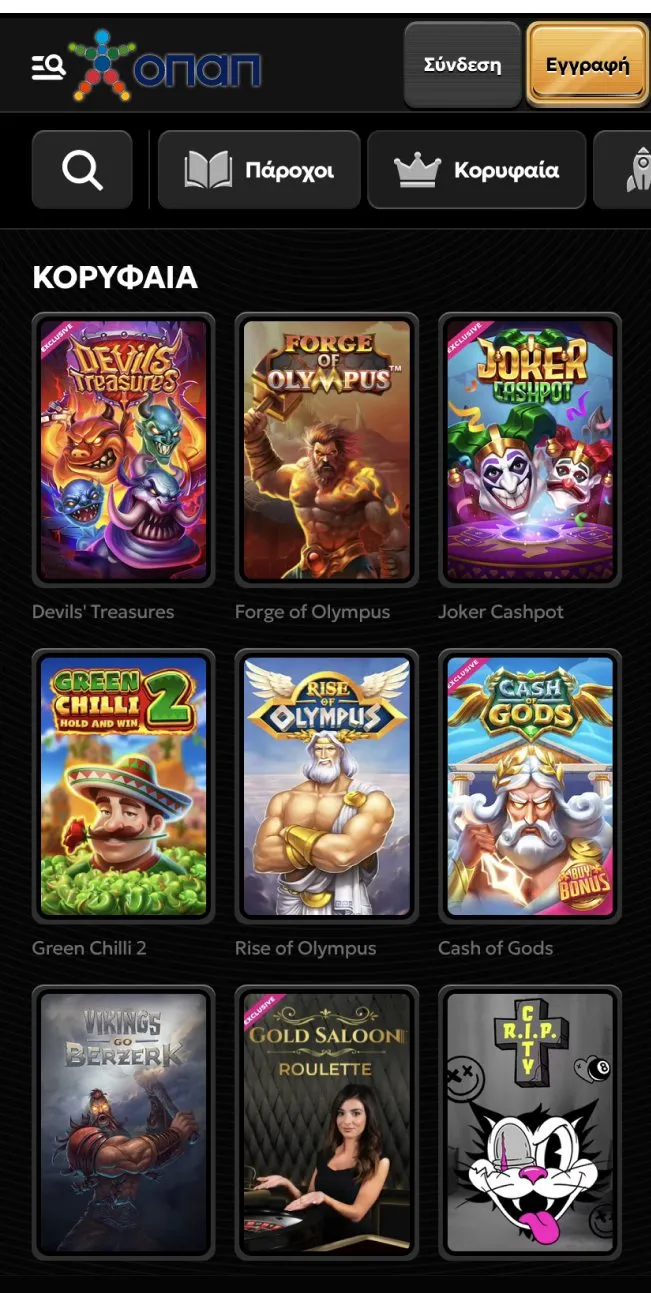Tap the Σύνδεση login button

(x=462, y=65)
